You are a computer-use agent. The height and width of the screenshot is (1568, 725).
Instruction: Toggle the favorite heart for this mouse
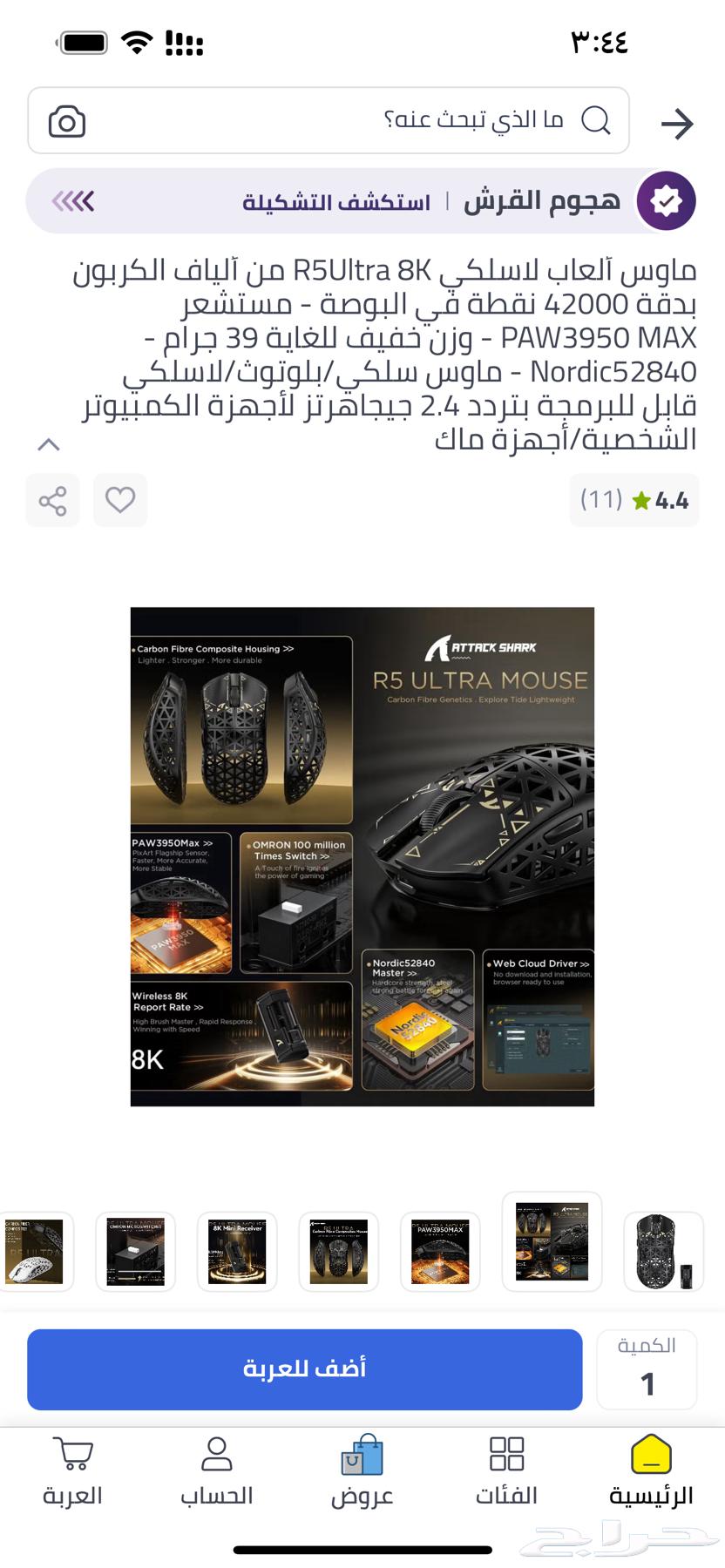coord(120,500)
